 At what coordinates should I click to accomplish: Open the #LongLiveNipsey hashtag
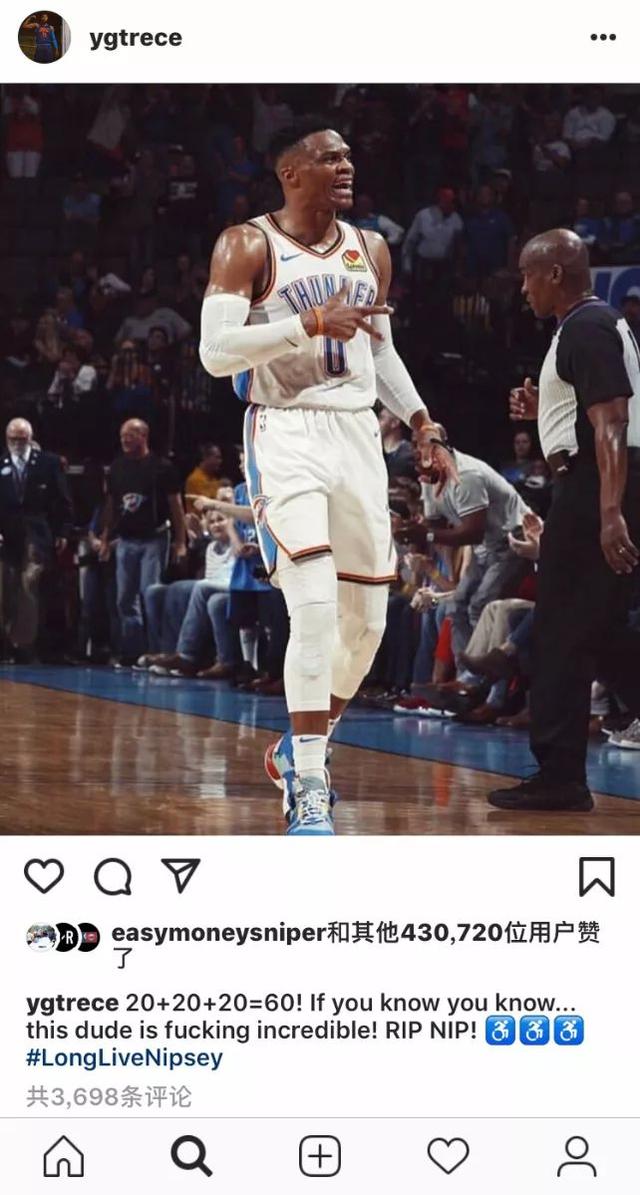(124, 1058)
